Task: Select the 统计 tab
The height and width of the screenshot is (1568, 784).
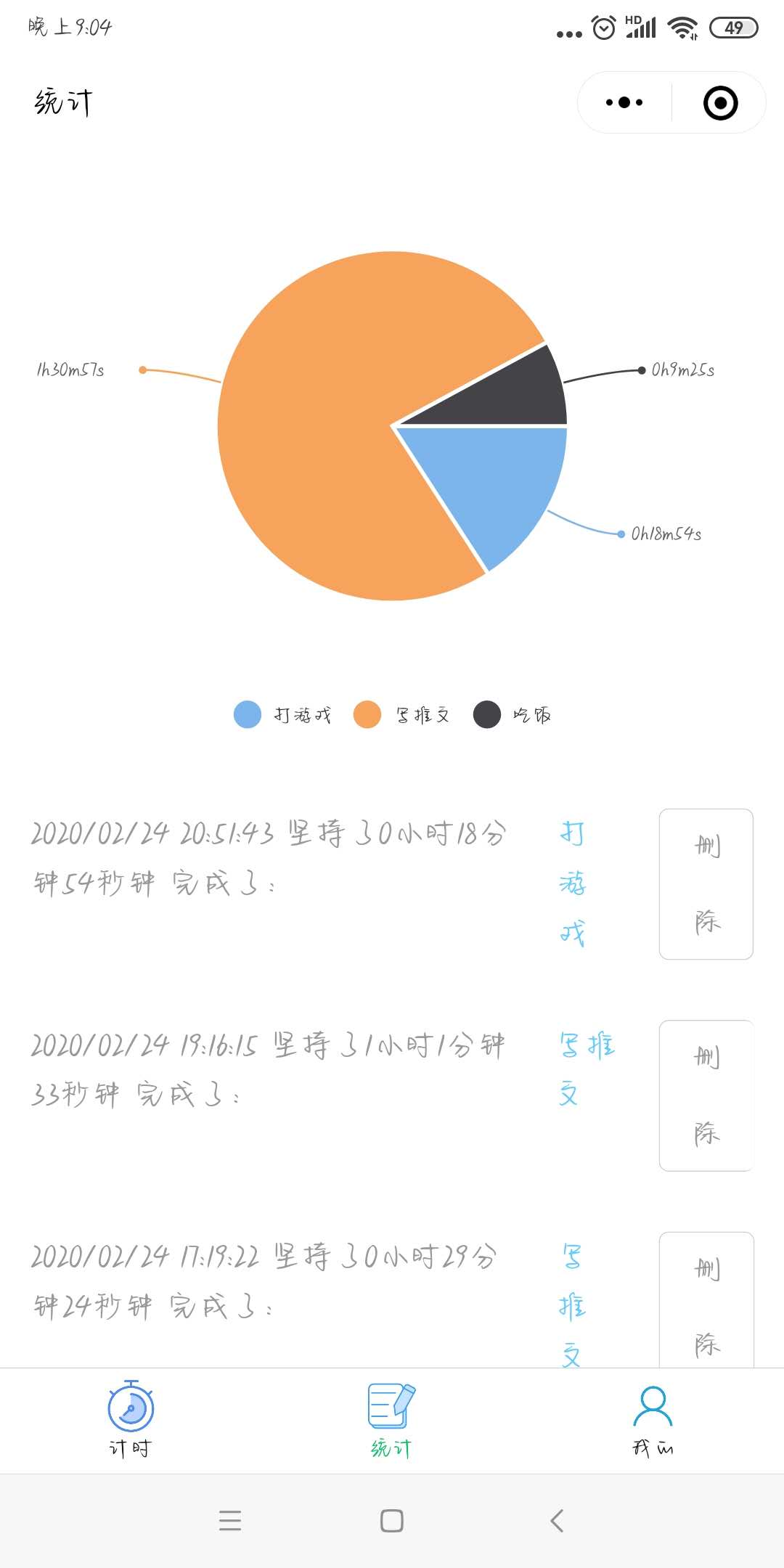Action: [x=392, y=1419]
